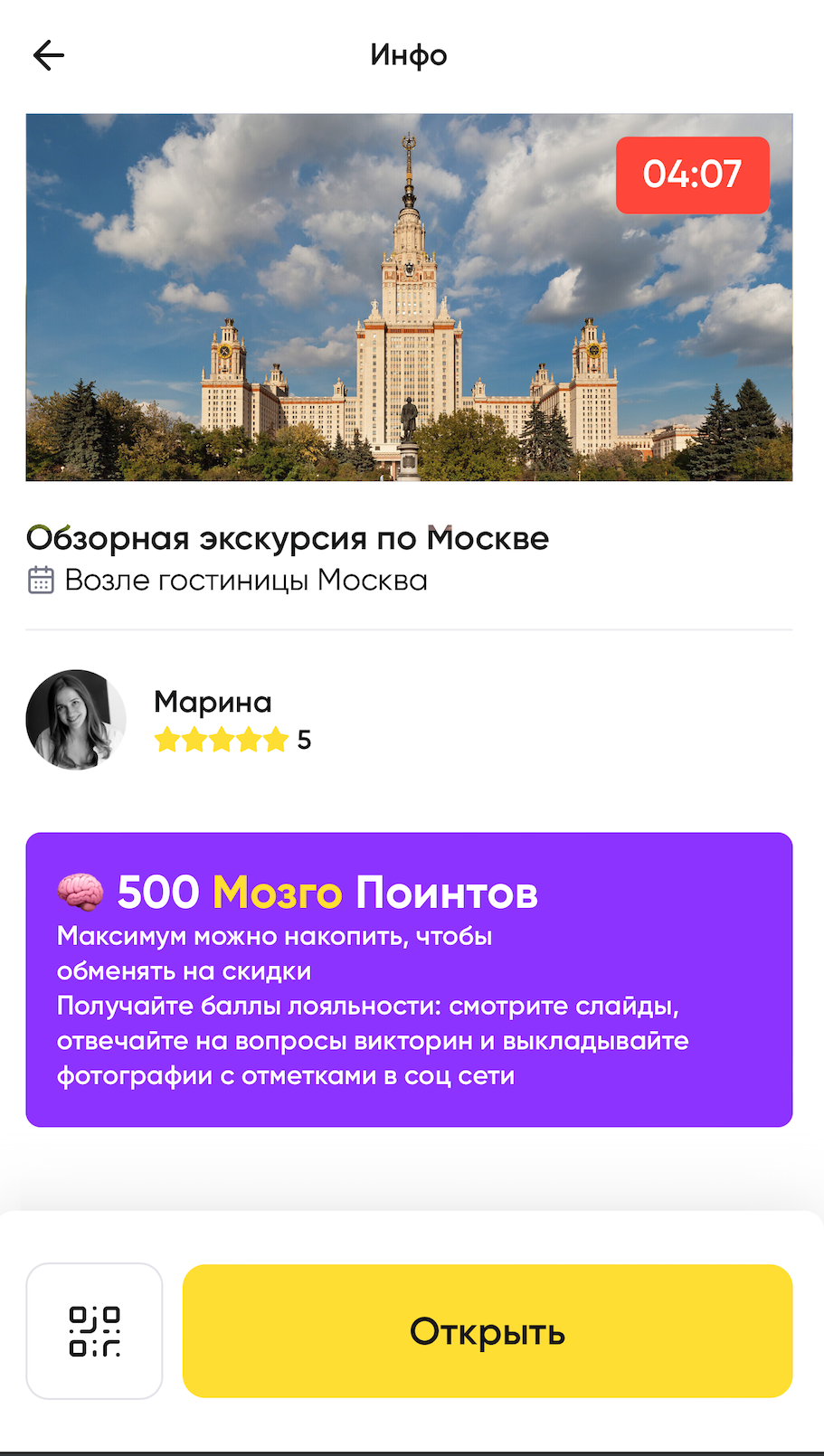Screen dimensions: 824x1456
Task: Open the 500 Мозго Поинтов banner
Action: [409, 979]
